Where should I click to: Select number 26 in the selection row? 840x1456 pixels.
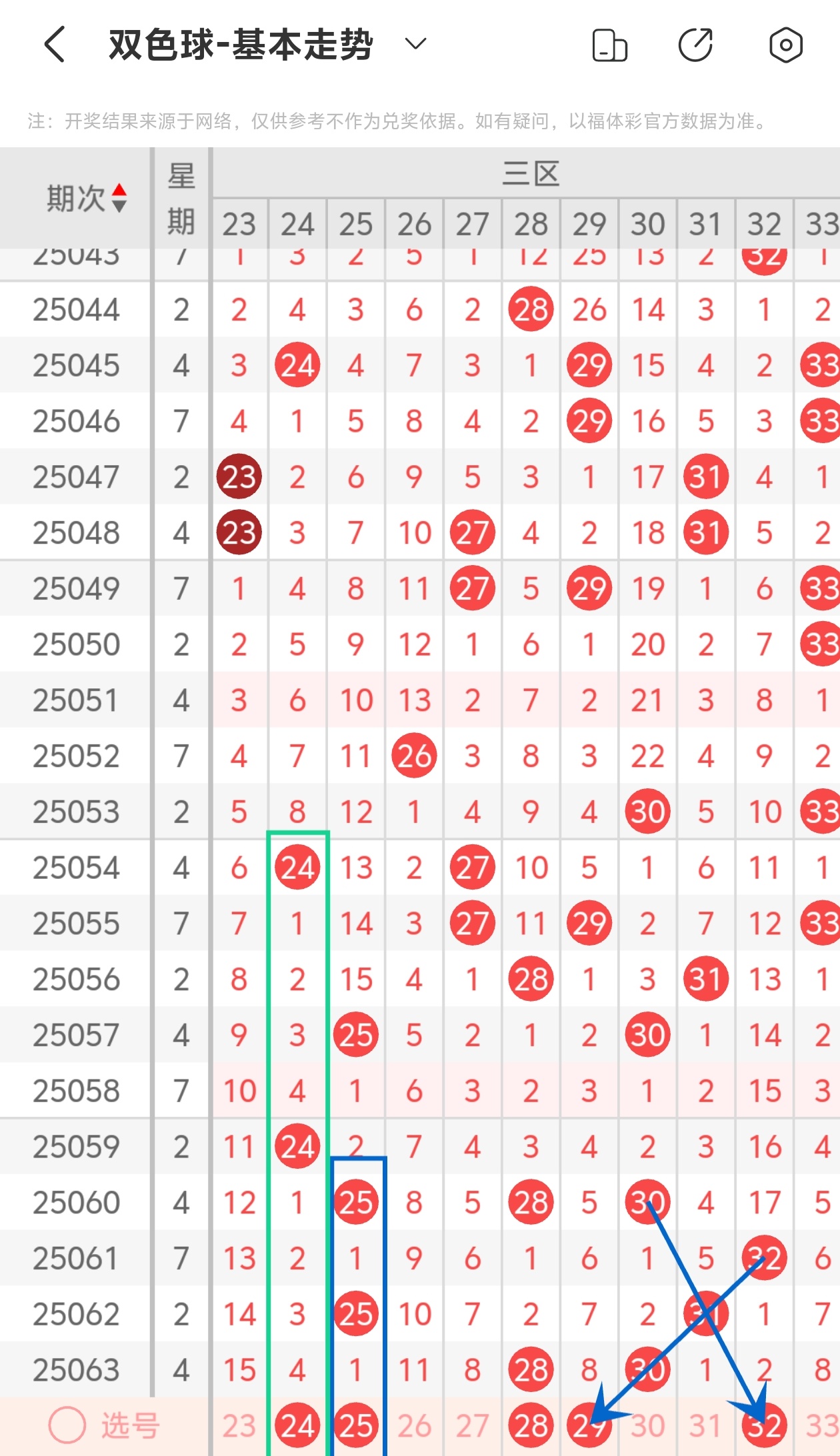point(414,1425)
